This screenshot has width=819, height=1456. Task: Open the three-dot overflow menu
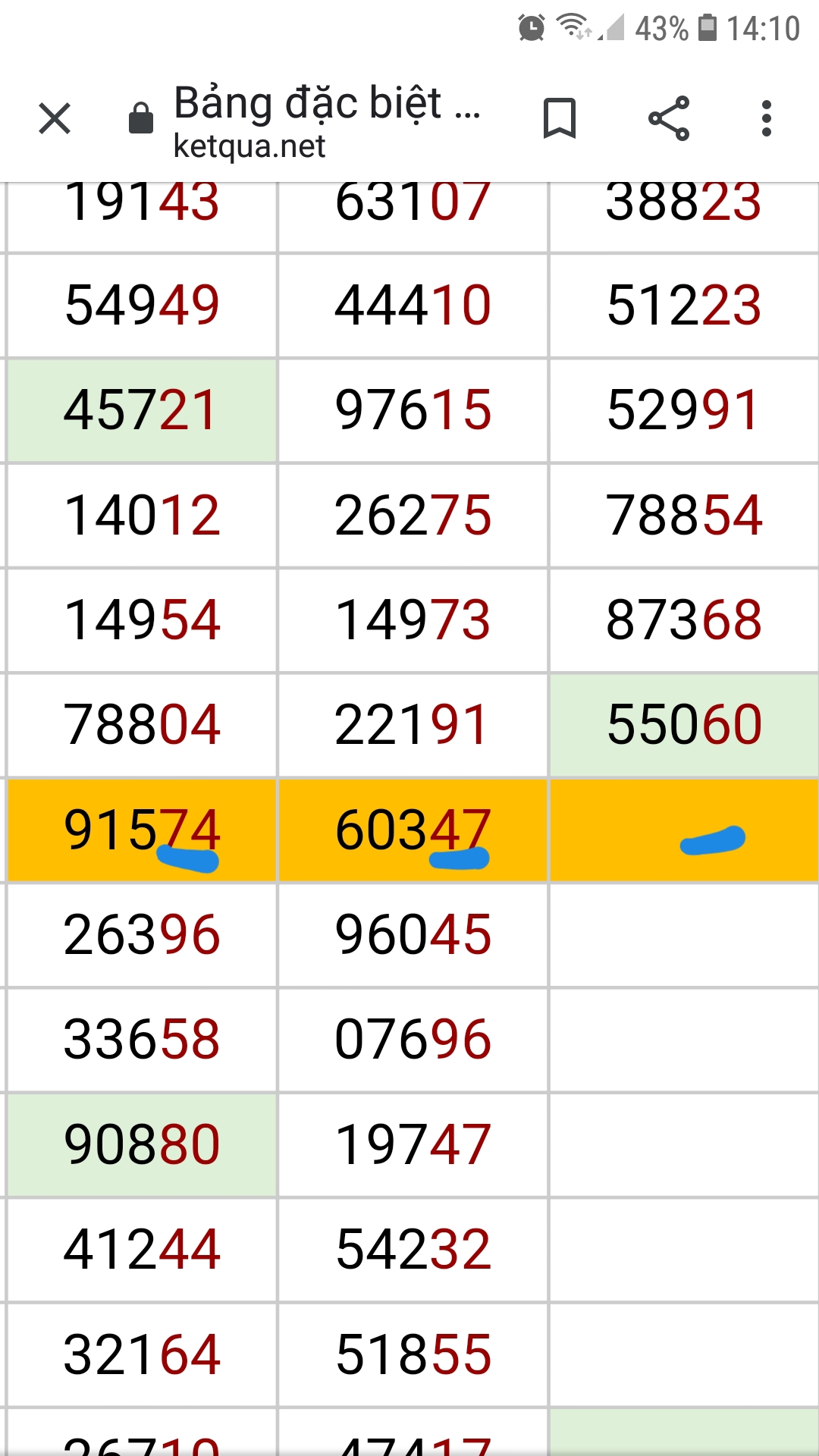(x=767, y=119)
